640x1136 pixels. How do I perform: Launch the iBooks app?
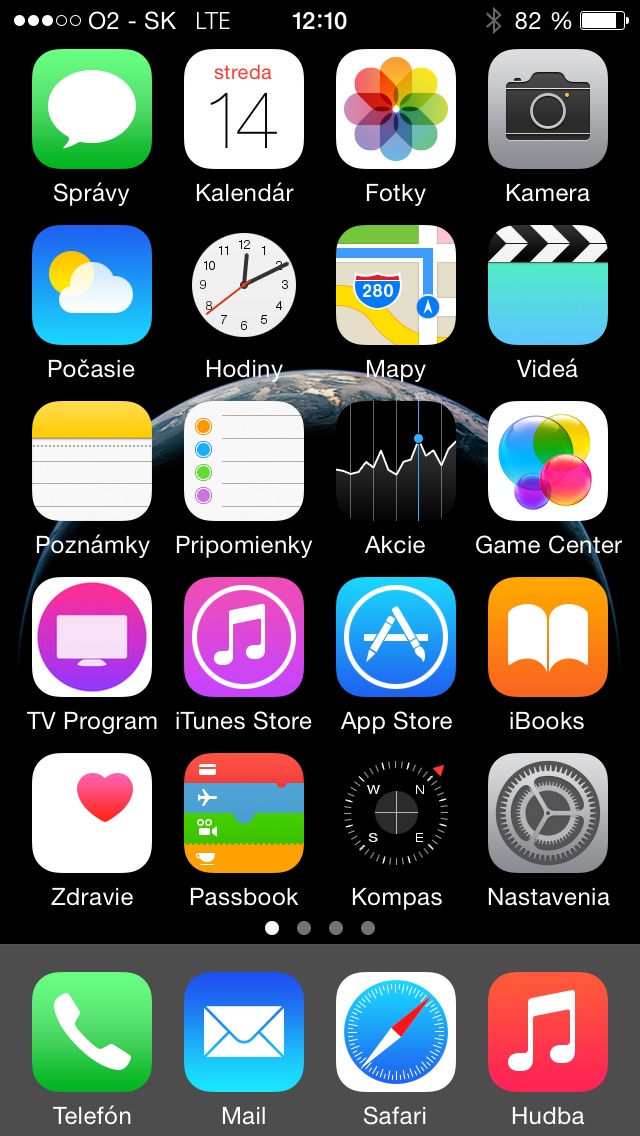[x=548, y=637]
